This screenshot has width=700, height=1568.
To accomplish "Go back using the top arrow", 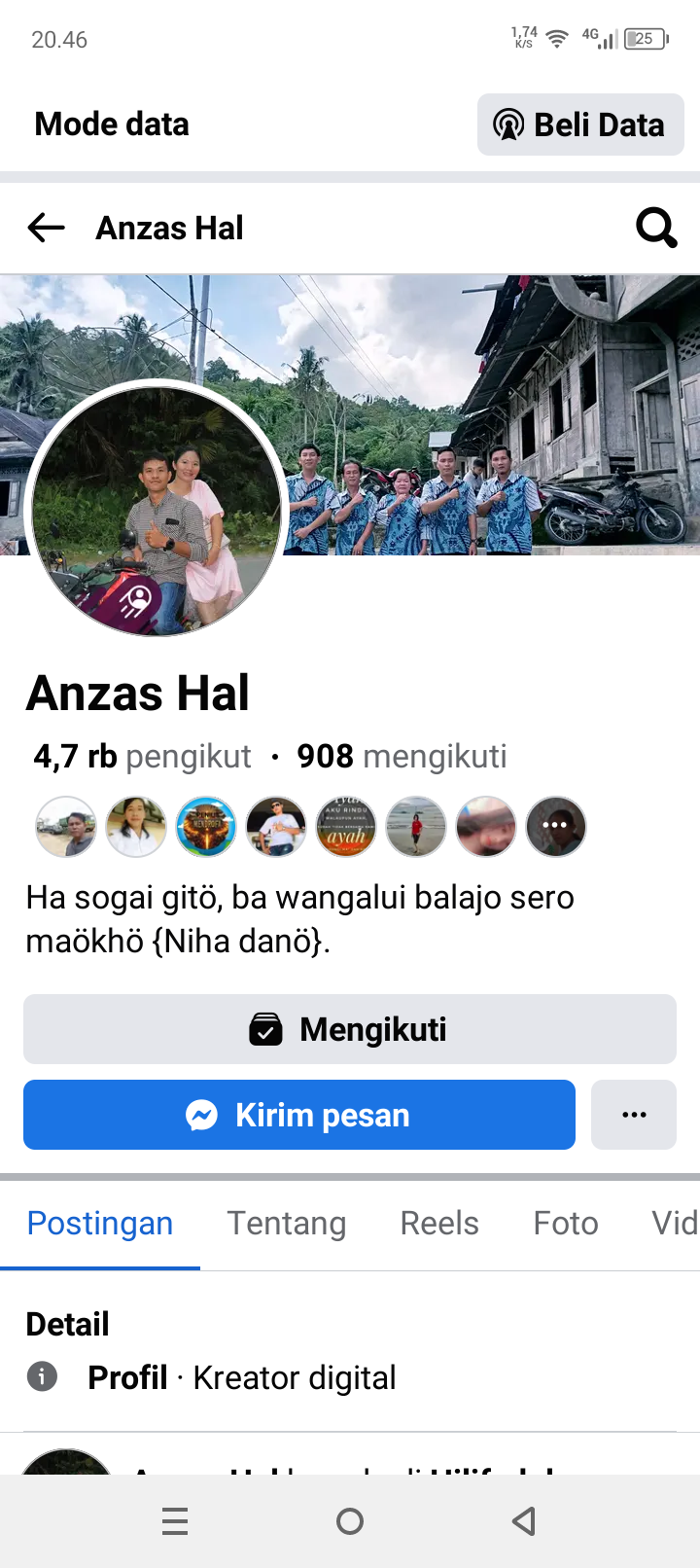I will (46, 228).
